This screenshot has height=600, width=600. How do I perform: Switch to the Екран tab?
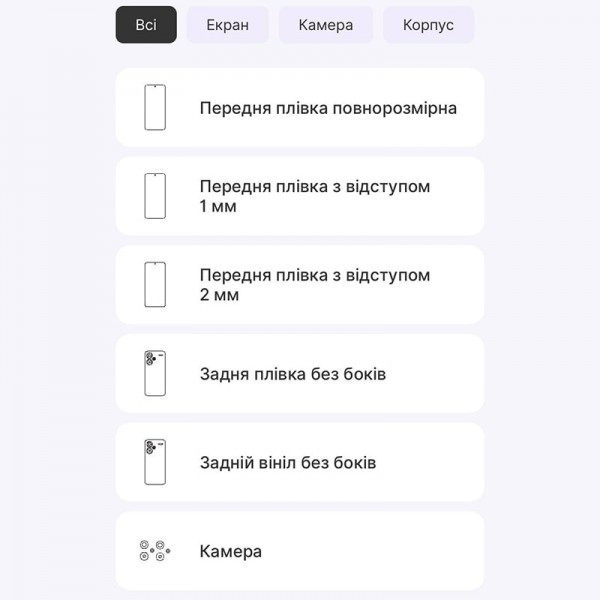pyautogui.click(x=227, y=25)
